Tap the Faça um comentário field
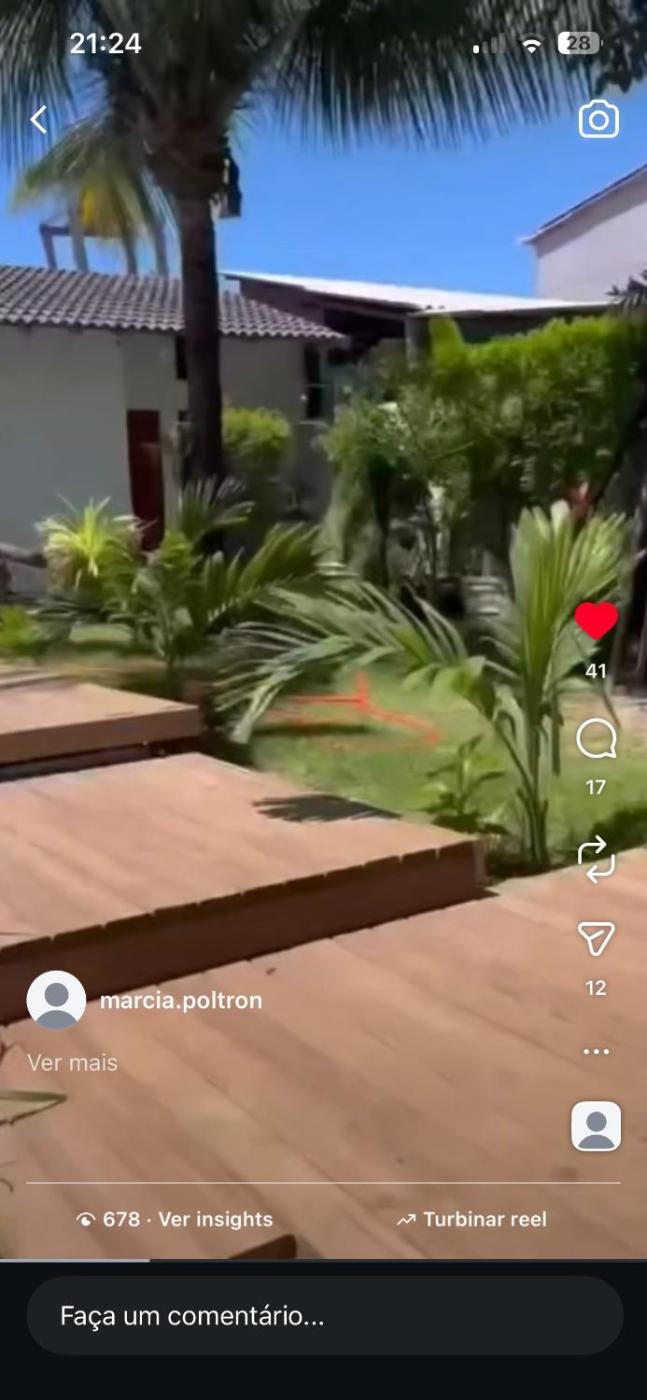647x1400 pixels. coord(324,1316)
